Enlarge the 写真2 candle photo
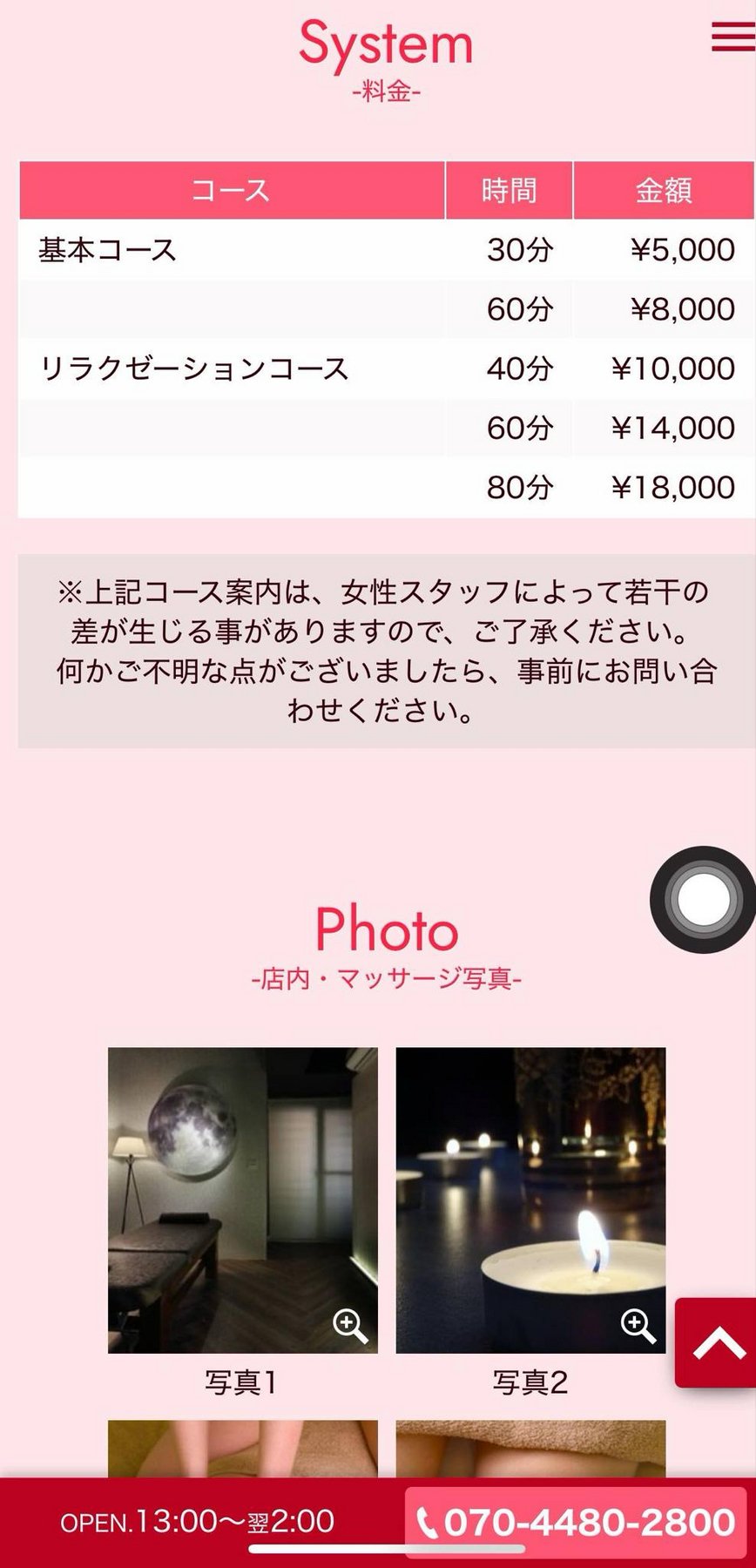The height and width of the screenshot is (1568, 756). click(530, 1200)
